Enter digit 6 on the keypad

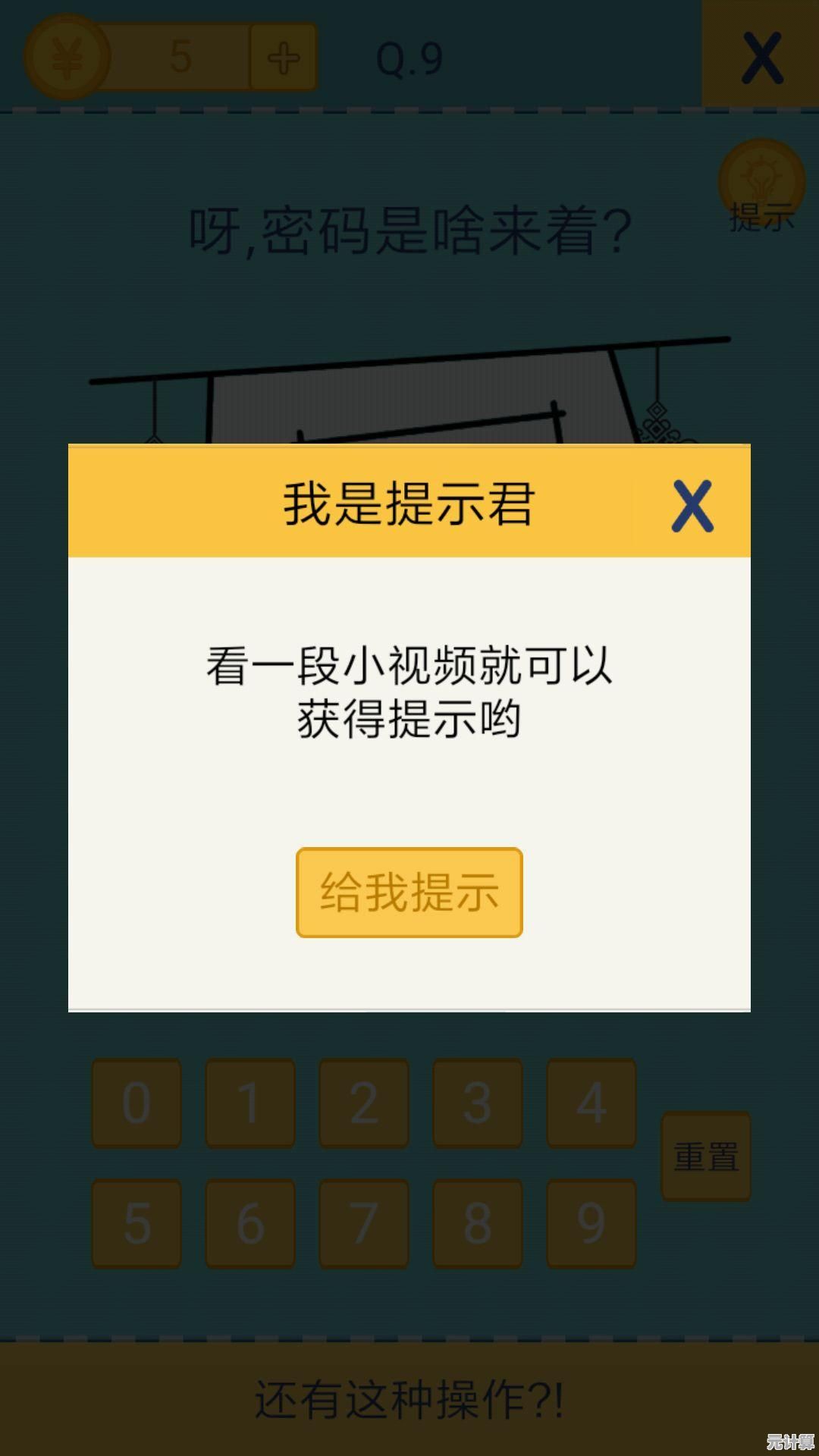point(250,1223)
